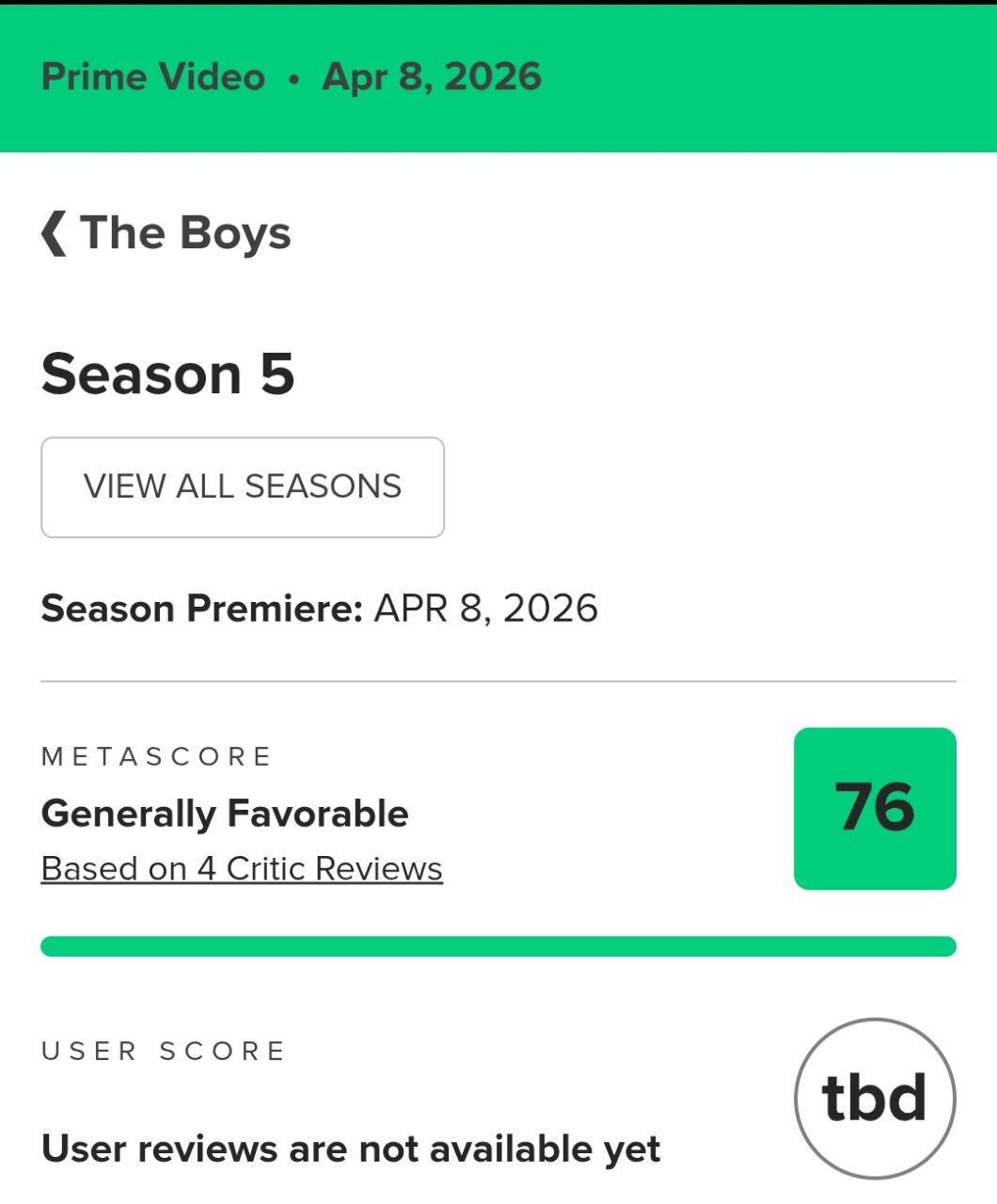997x1204 pixels.
Task: Tap the tbd user score circle
Action: [x=875, y=1099]
